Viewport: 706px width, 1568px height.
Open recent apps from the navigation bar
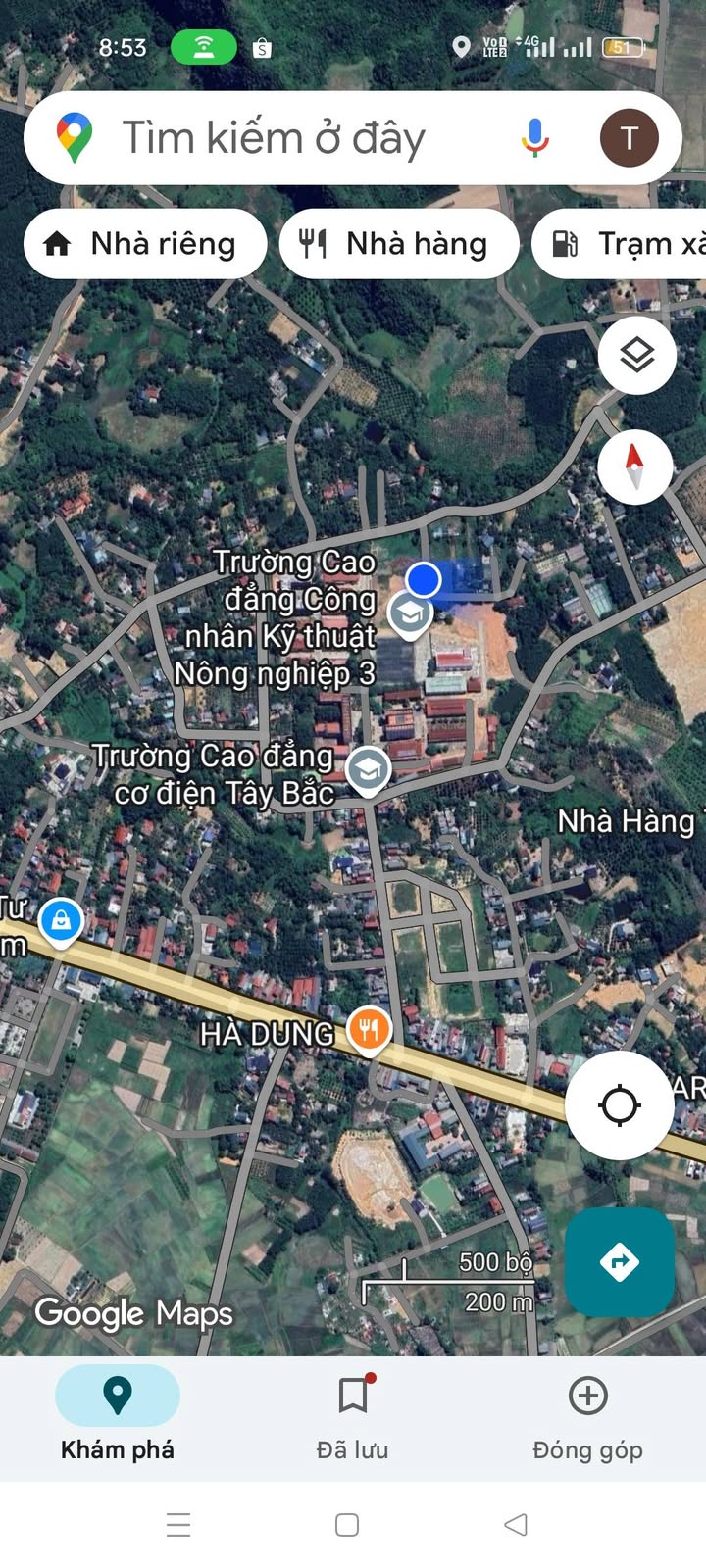(x=178, y=1524)
